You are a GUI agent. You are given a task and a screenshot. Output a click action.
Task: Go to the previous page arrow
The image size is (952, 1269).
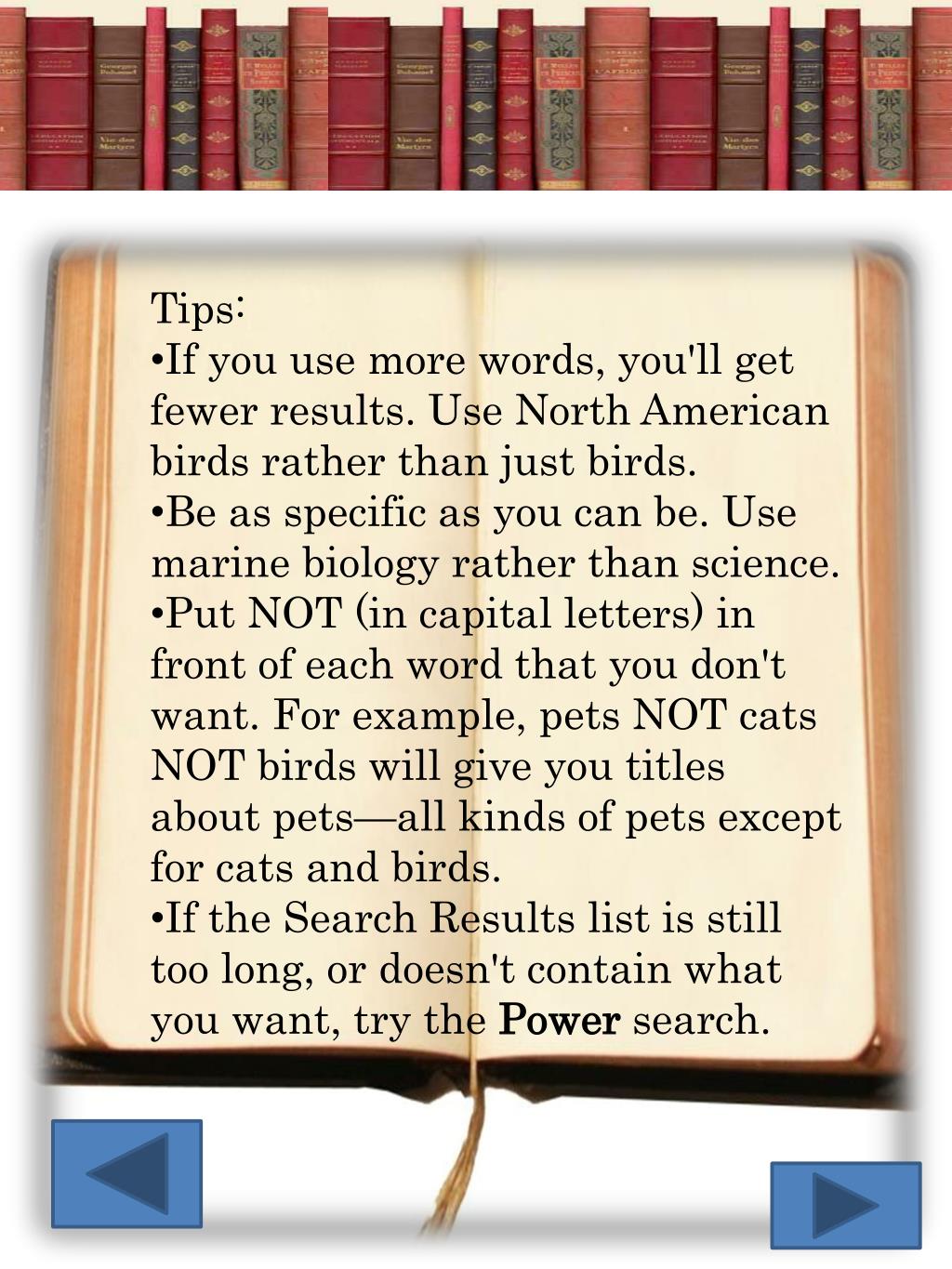(x=126, y=1173)
